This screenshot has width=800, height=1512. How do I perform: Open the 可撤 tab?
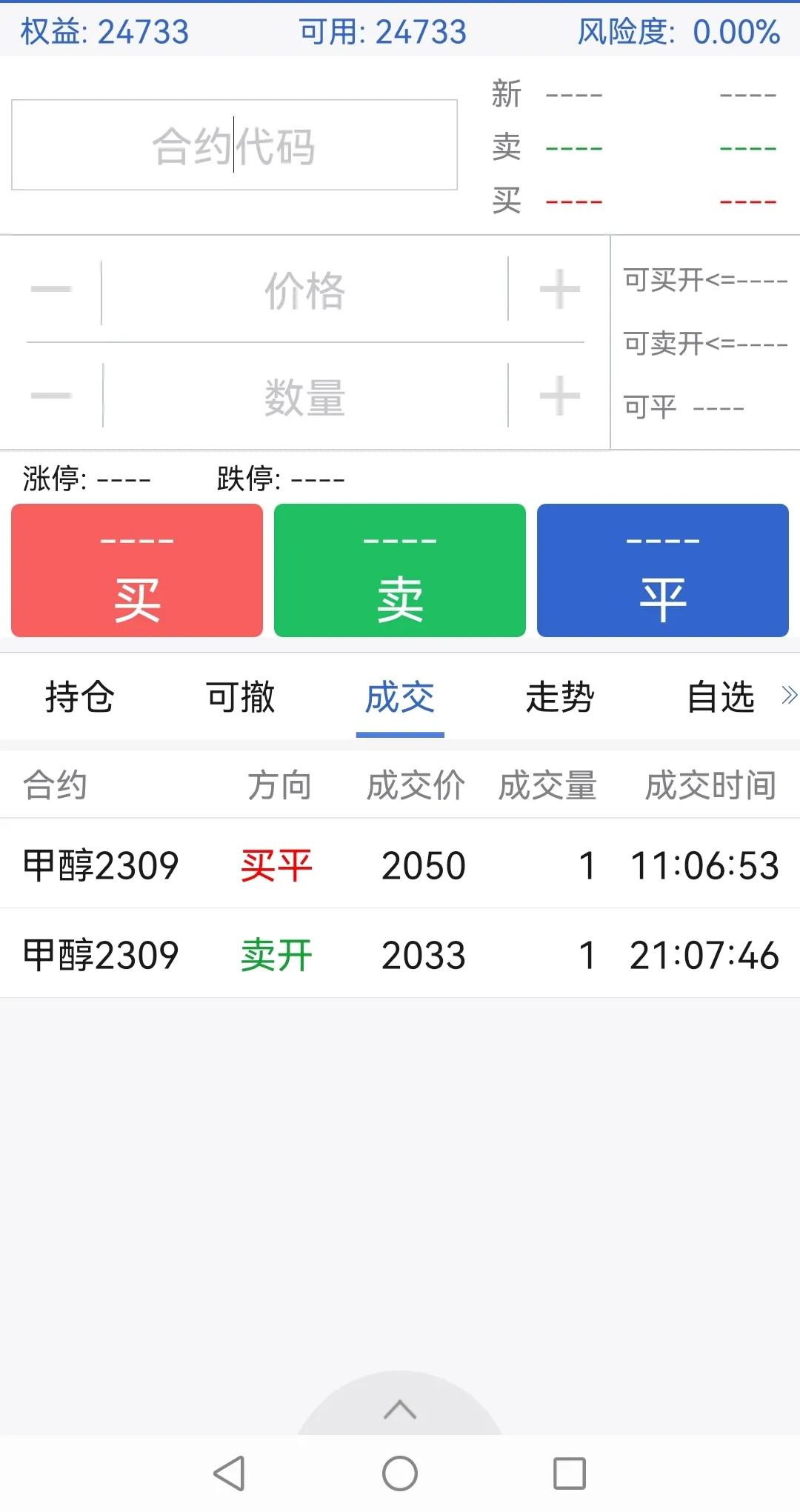239,697
